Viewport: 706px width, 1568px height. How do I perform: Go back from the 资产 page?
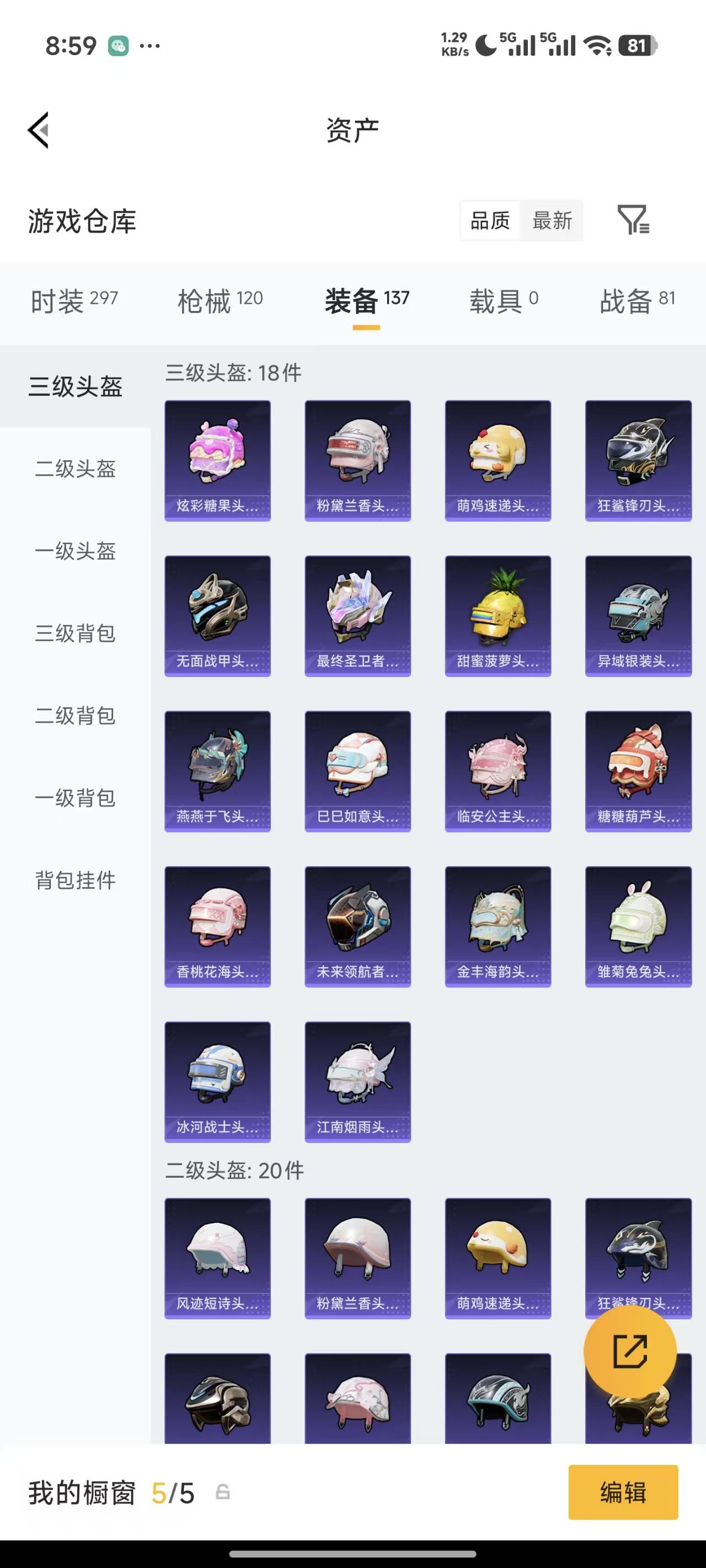[39, 130]
